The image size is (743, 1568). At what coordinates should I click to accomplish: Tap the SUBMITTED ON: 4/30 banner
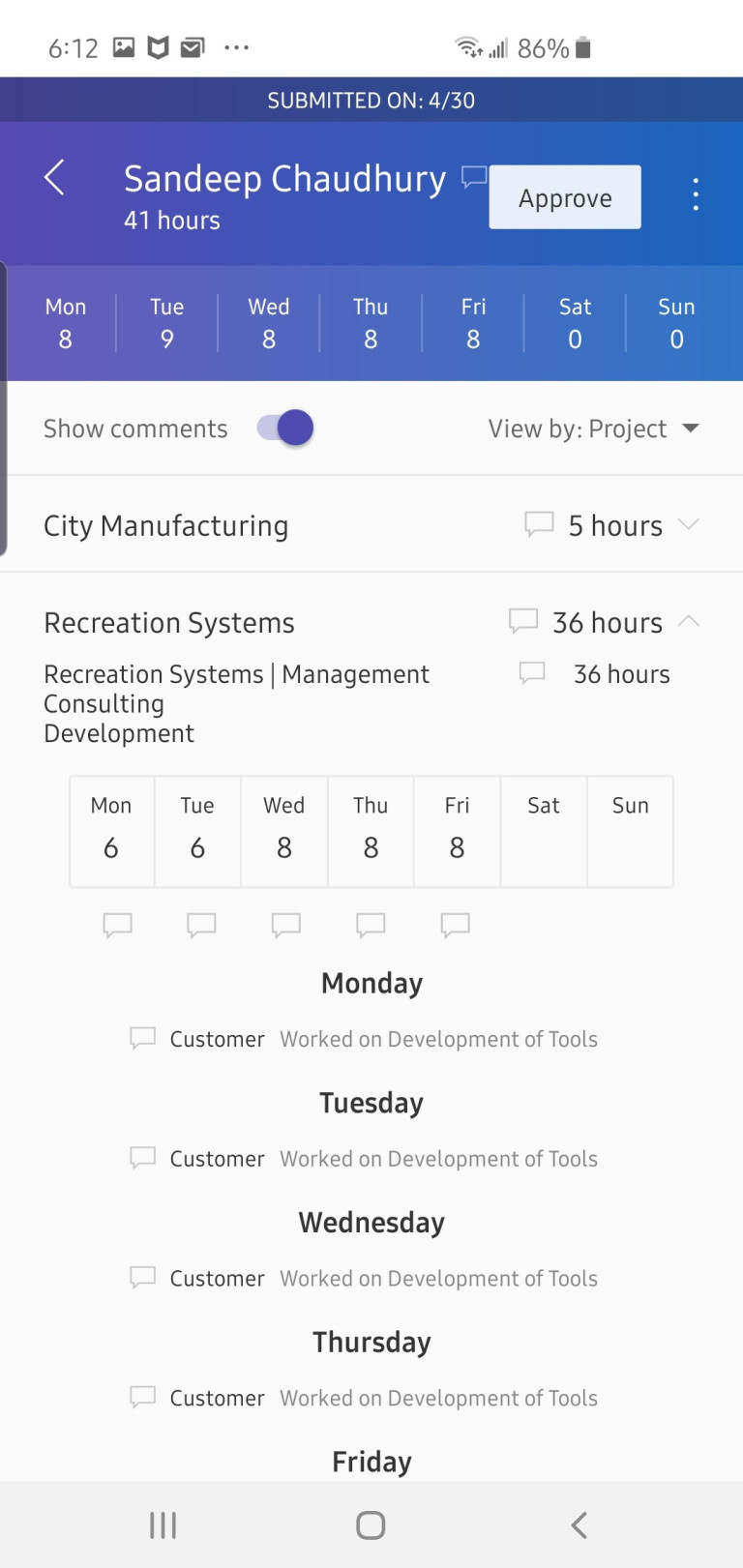[371, 100]
